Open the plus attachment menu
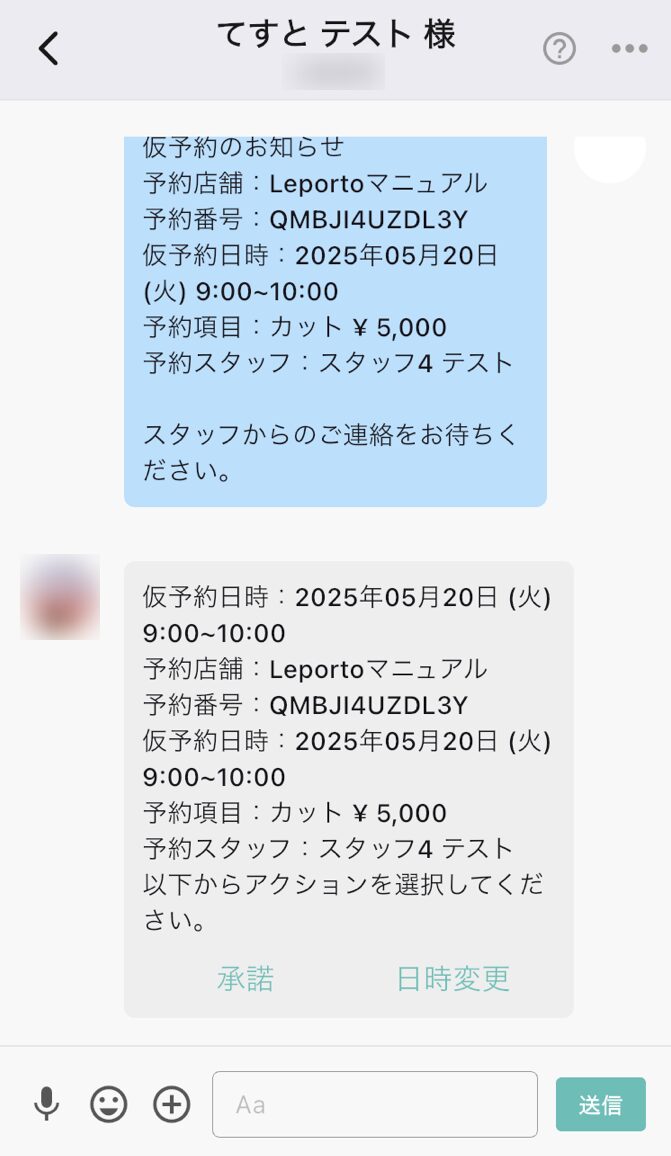Viewport: 671px width, 1156px height. [172, 1104]
